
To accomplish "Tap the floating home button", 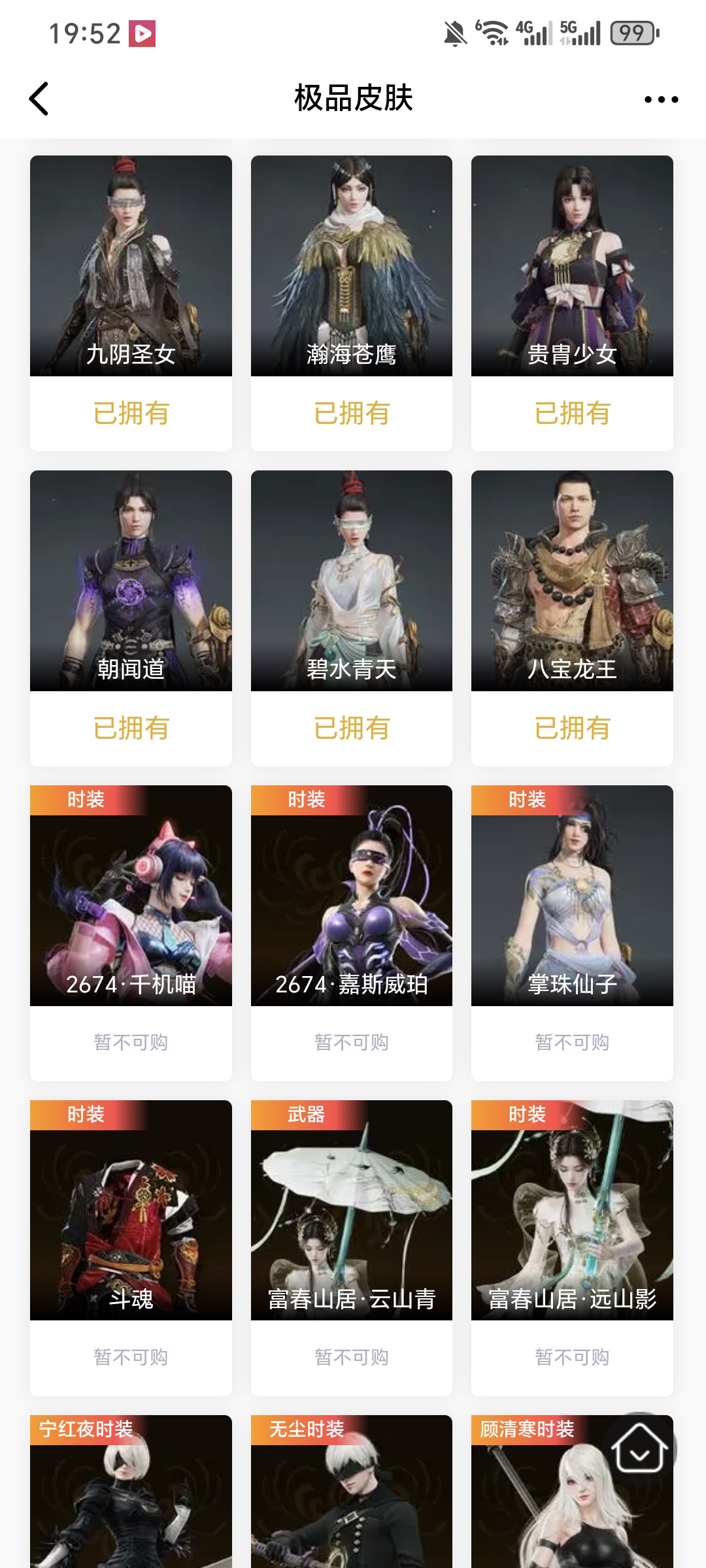I will (639, 1449).
